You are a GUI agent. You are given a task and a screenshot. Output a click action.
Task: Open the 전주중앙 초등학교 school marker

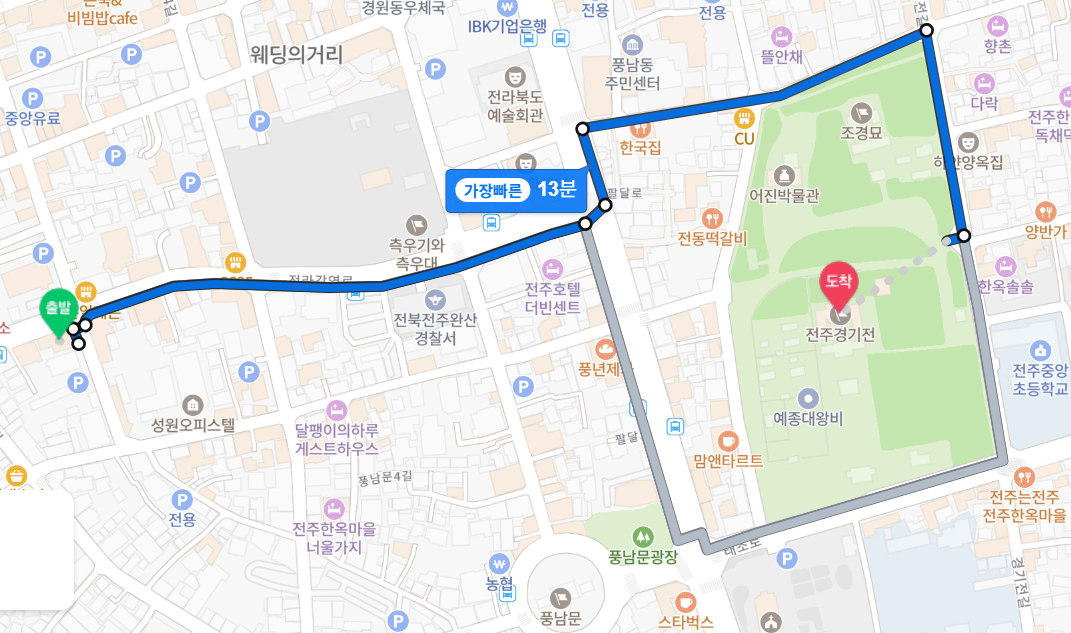[x=1040, y=350]
